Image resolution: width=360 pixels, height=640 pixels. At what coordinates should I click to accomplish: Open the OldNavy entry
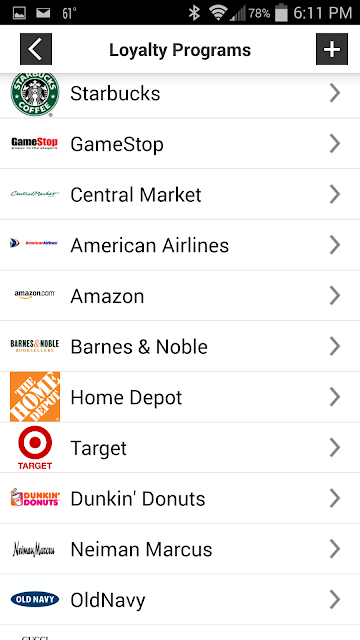pyautogui.click(x=180, y=599)
